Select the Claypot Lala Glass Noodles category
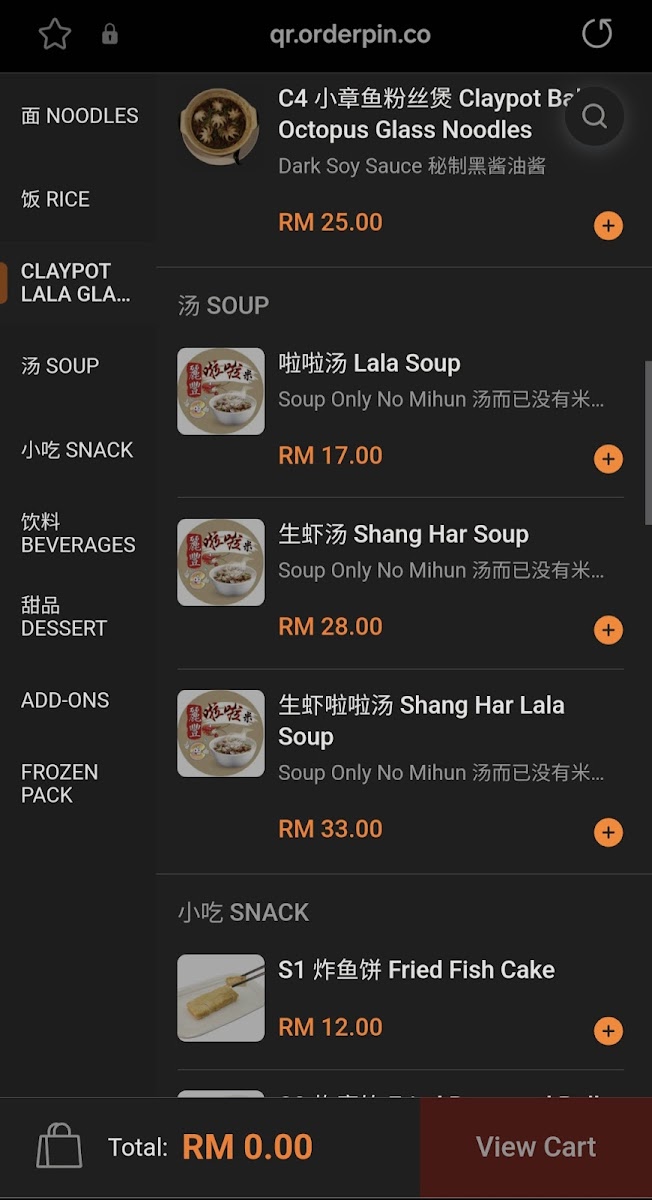This screenshot has width=652, height=1200. (x=76, y=283)
